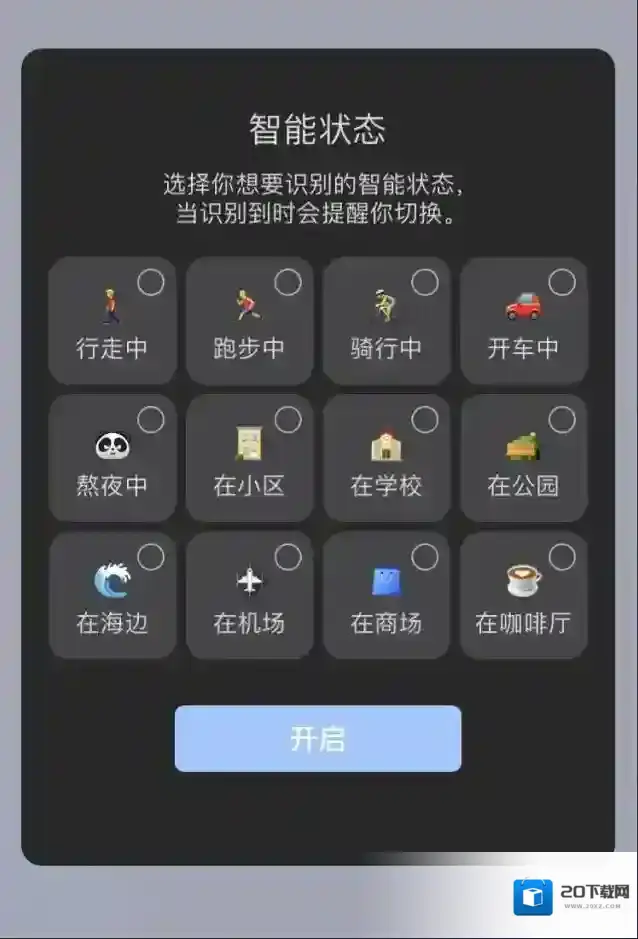Viewport: 638px width, 939px height.
Task: Pick the 在海边 wave status
Action: pyautogui.click(x=112, y=595)
